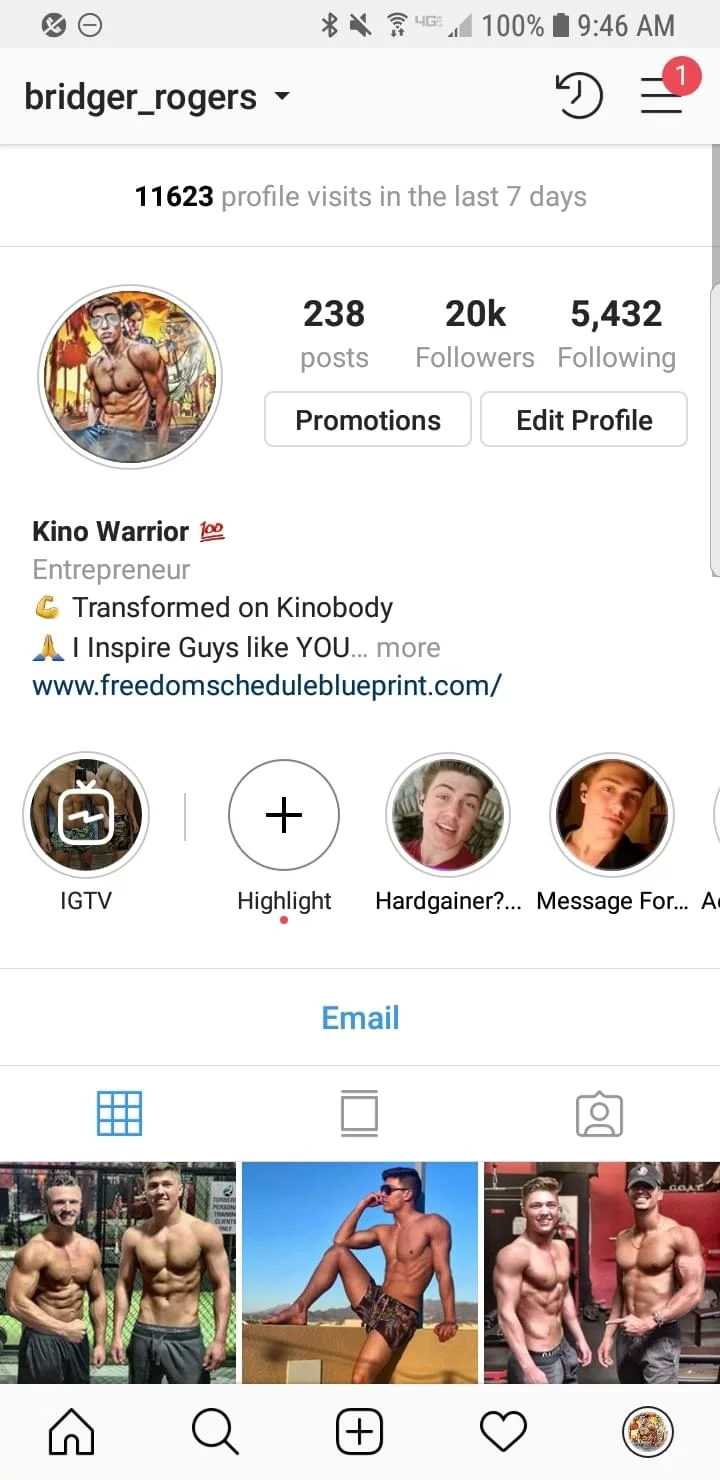
Task: Open the IGTV channel circle
Action: pyautogui.click(x=86, y=816)
